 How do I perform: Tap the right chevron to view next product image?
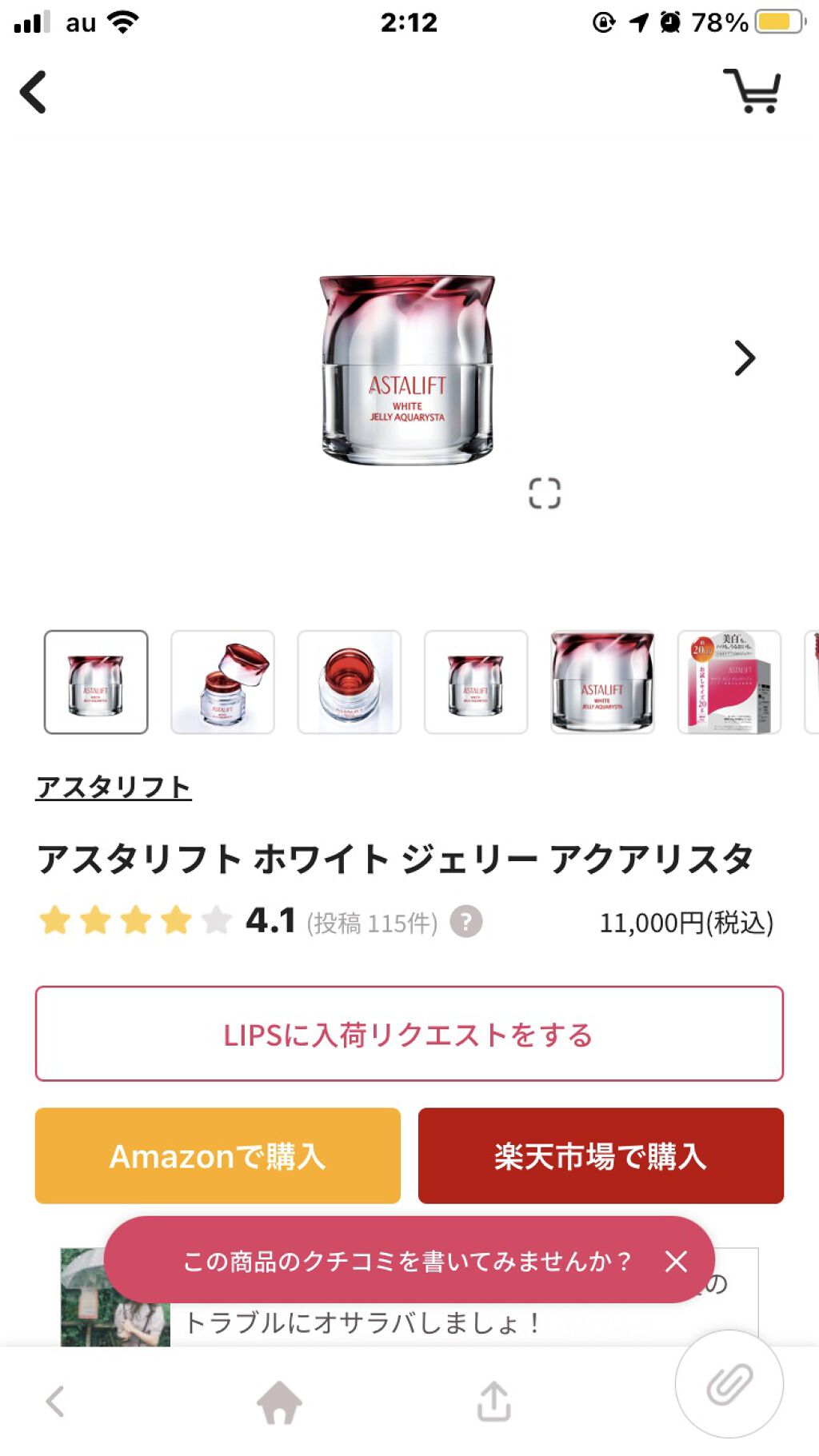pos(745,359)
